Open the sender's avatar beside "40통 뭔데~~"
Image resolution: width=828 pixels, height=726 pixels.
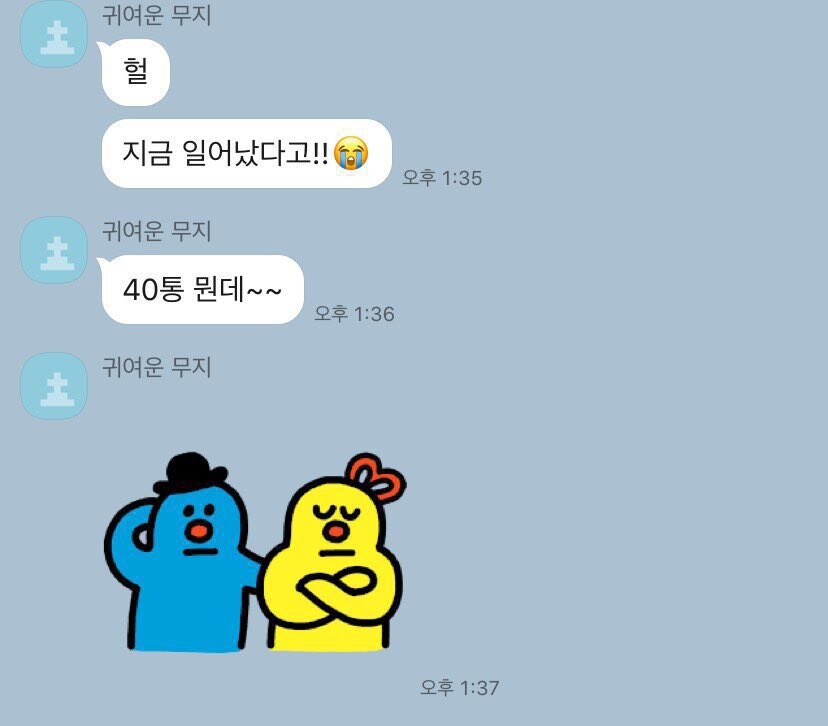click(x=54, y=250)
